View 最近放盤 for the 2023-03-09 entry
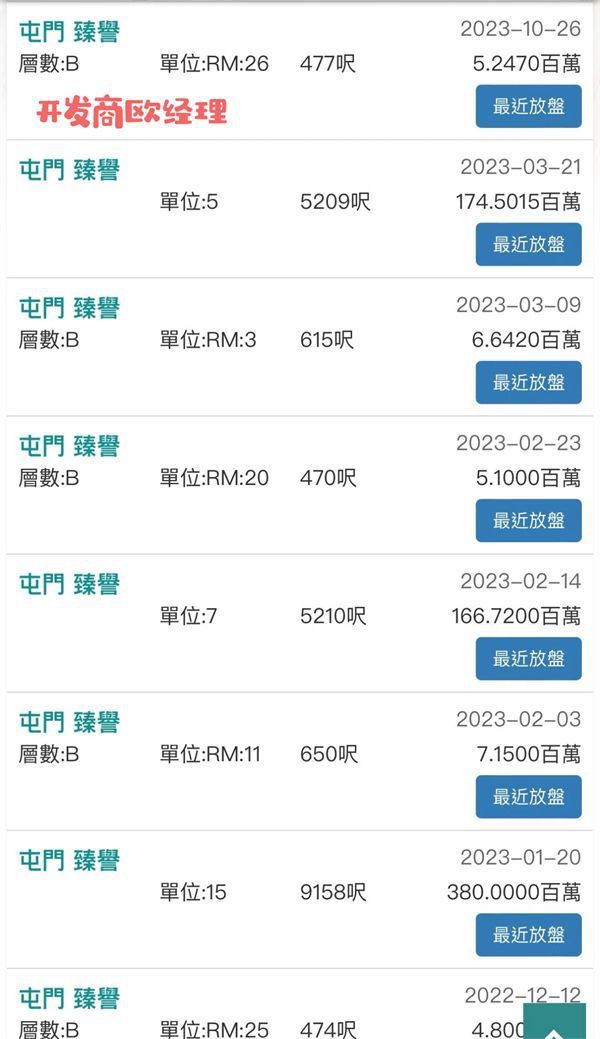Screen dimensions: 600x1039 point(528,382)
